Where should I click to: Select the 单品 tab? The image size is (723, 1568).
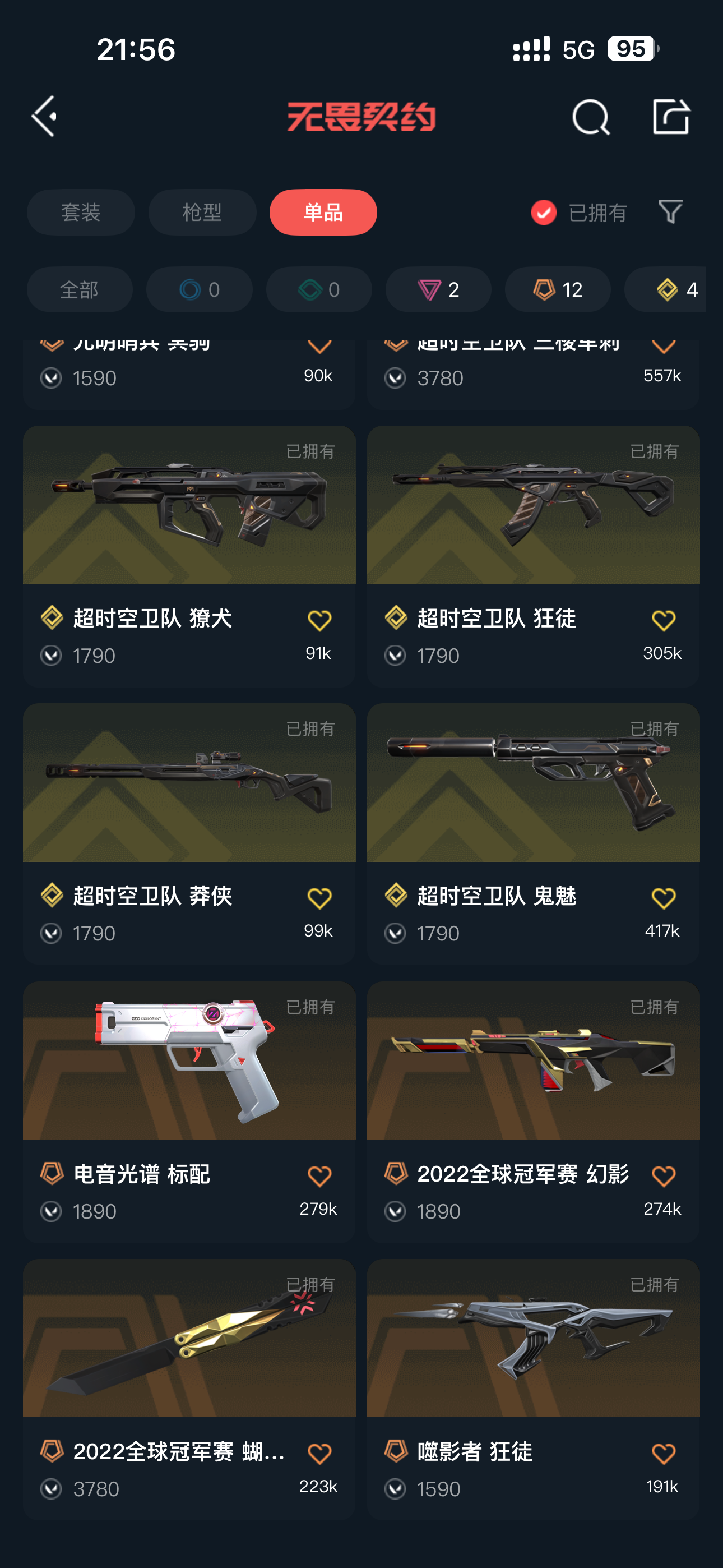click(323, 213)
